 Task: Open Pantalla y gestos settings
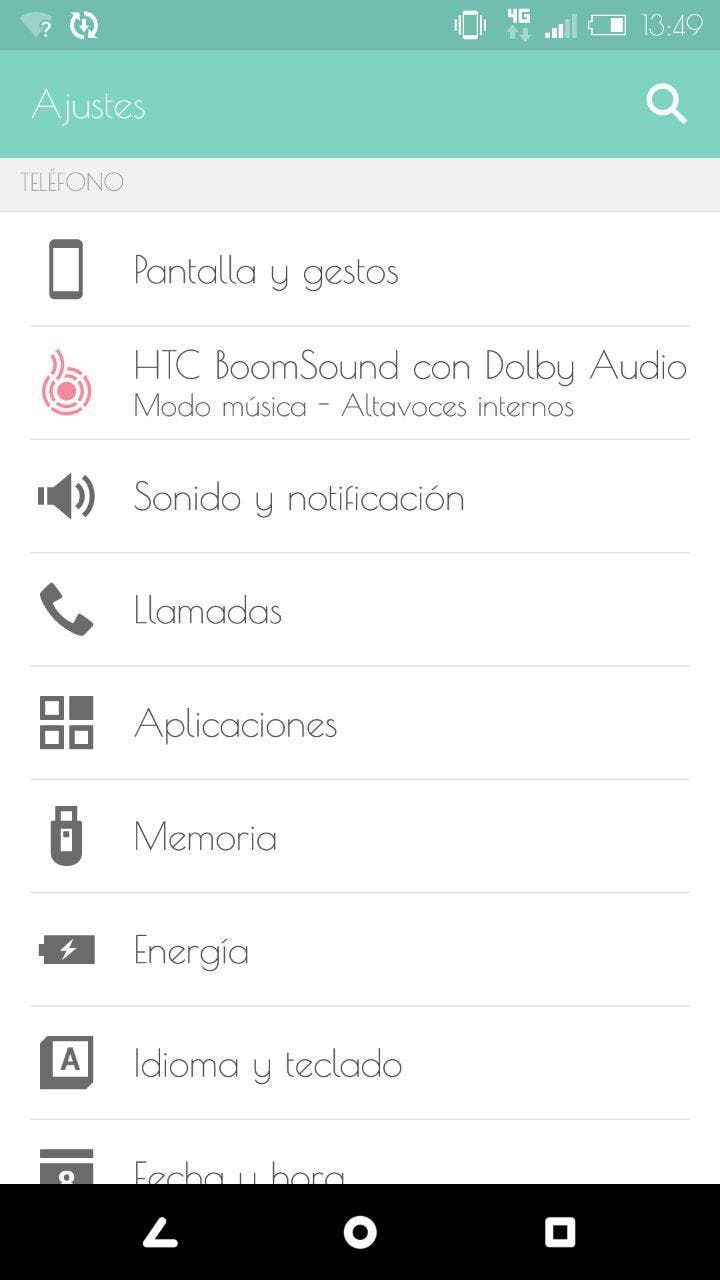[360, 270]
